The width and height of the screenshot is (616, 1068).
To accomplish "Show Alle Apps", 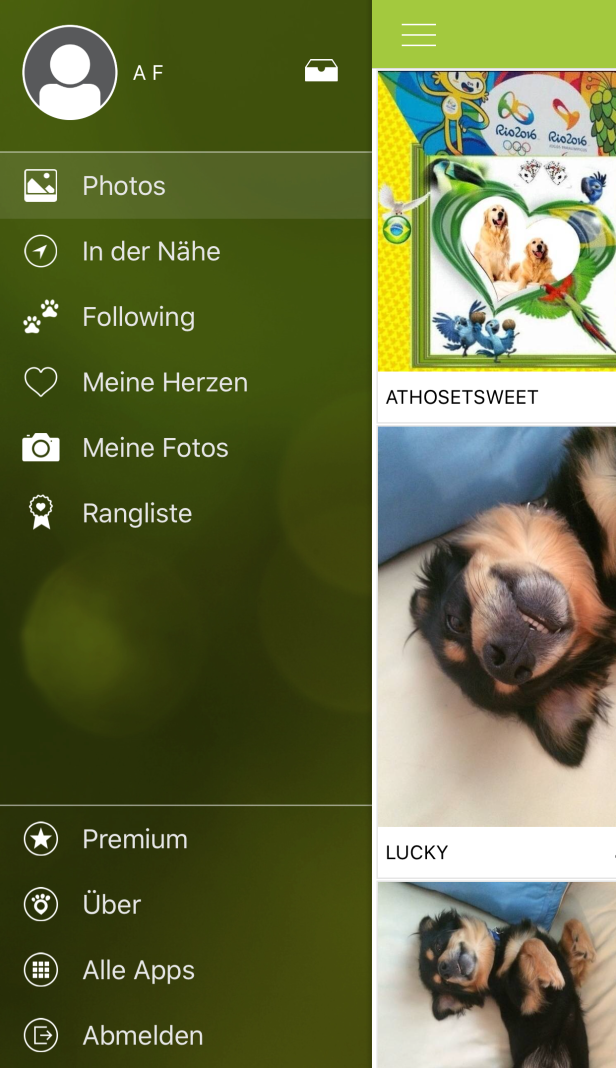I will [x=138, y=970].
